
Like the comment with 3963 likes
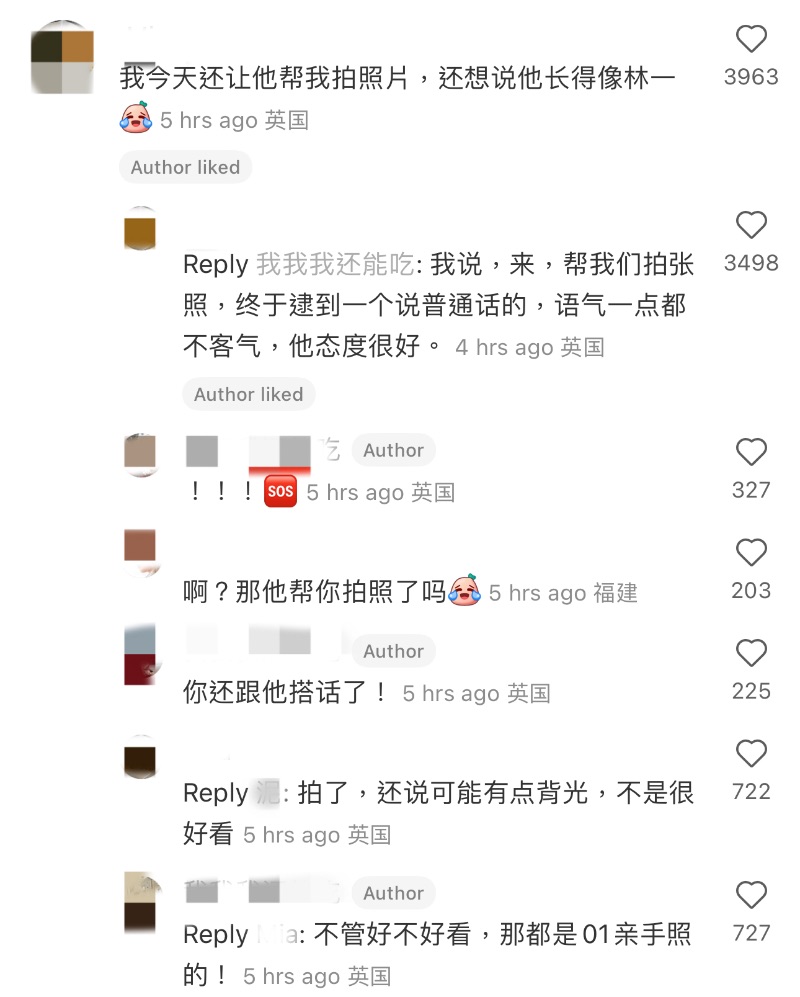[x=750, y=40]
